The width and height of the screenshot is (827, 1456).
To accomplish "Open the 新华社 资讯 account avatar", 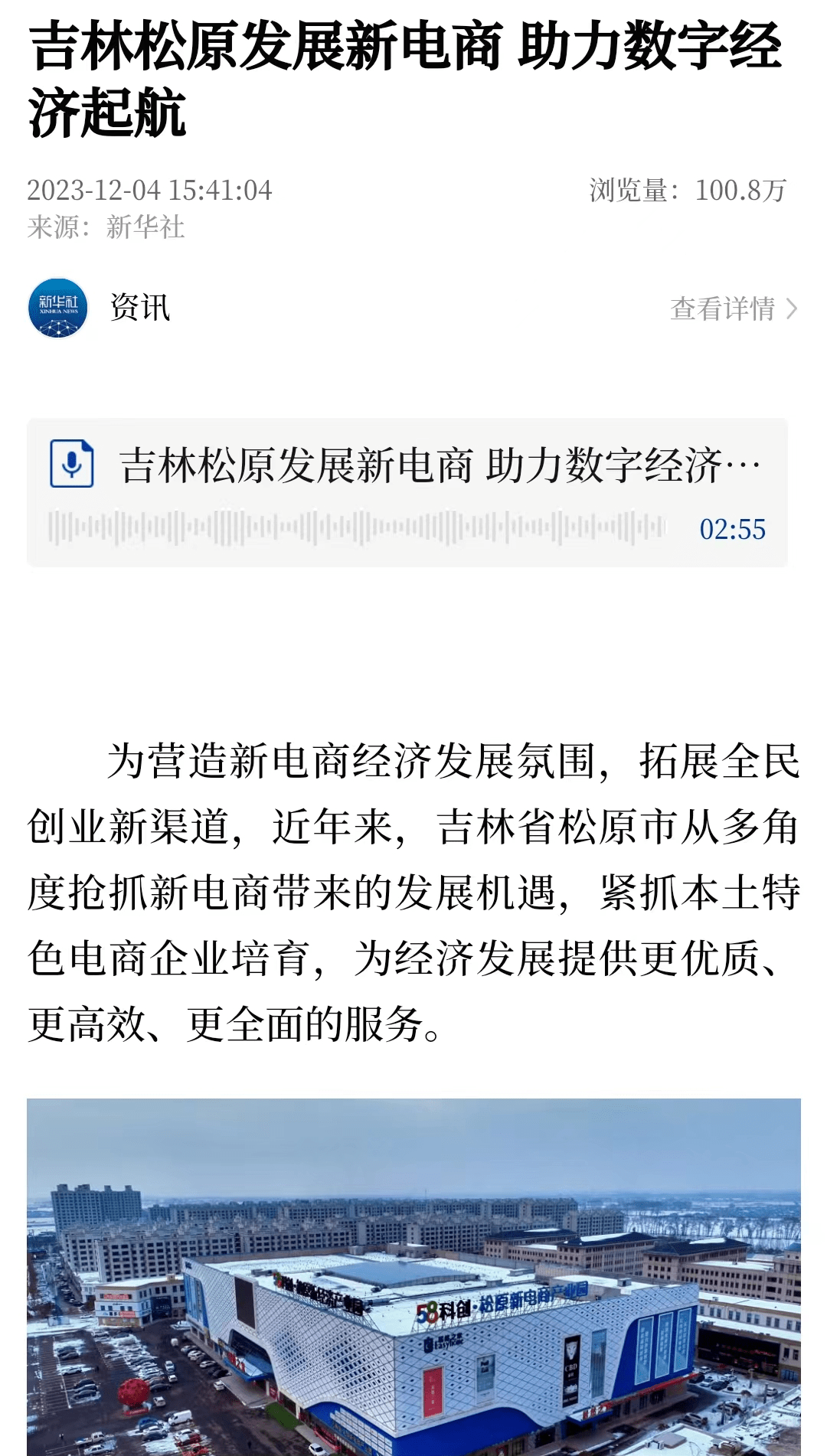I will coord(58,308).
